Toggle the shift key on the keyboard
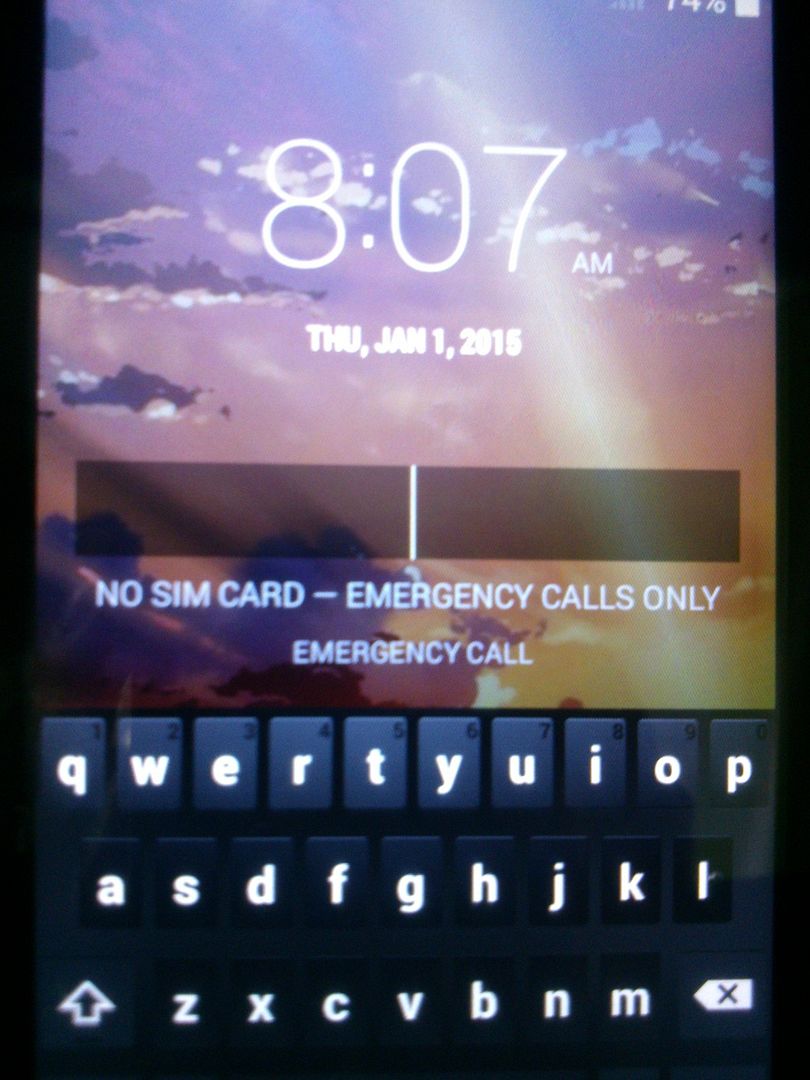This screenshot has width=810, height=1080. [x=86, y=1004]
